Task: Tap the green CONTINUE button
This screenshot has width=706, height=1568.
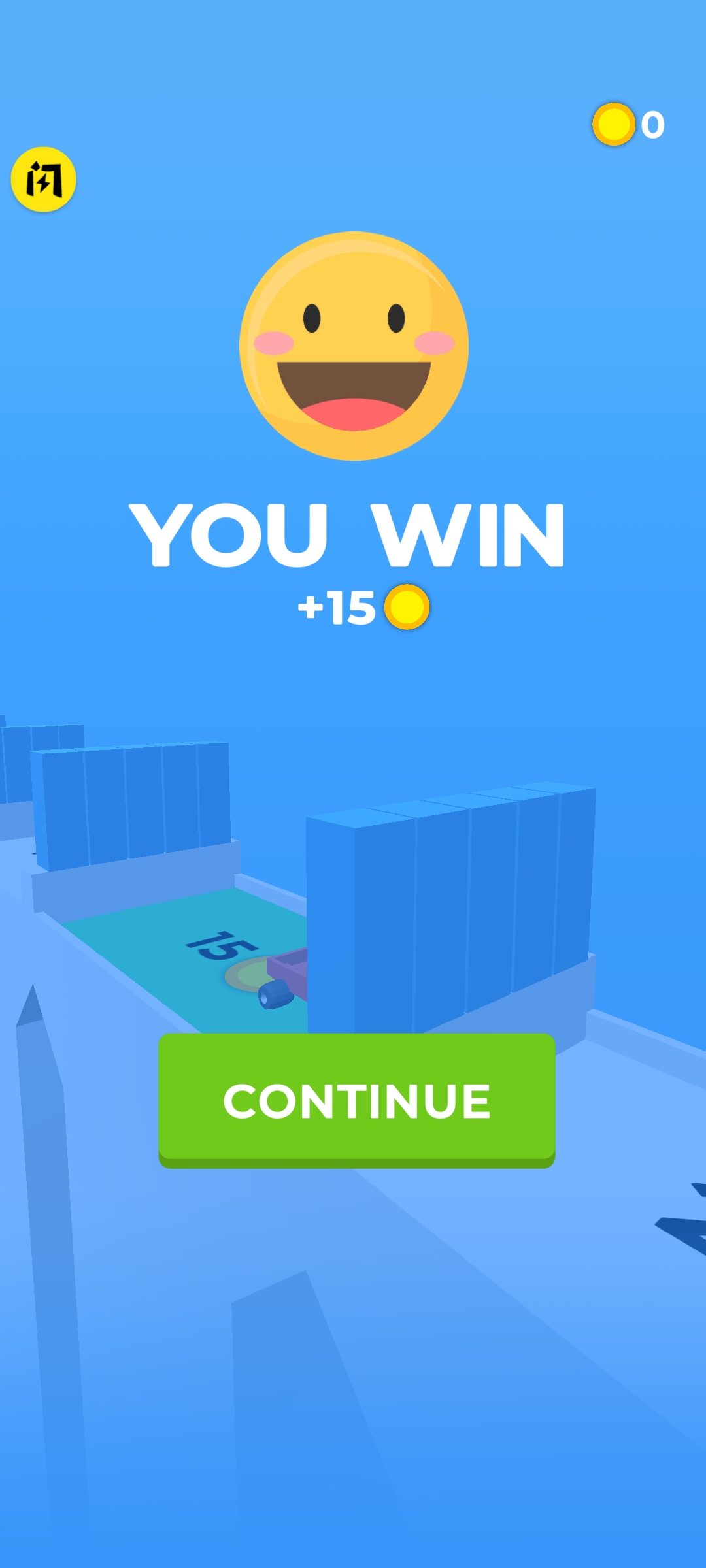Action: 356,1100
